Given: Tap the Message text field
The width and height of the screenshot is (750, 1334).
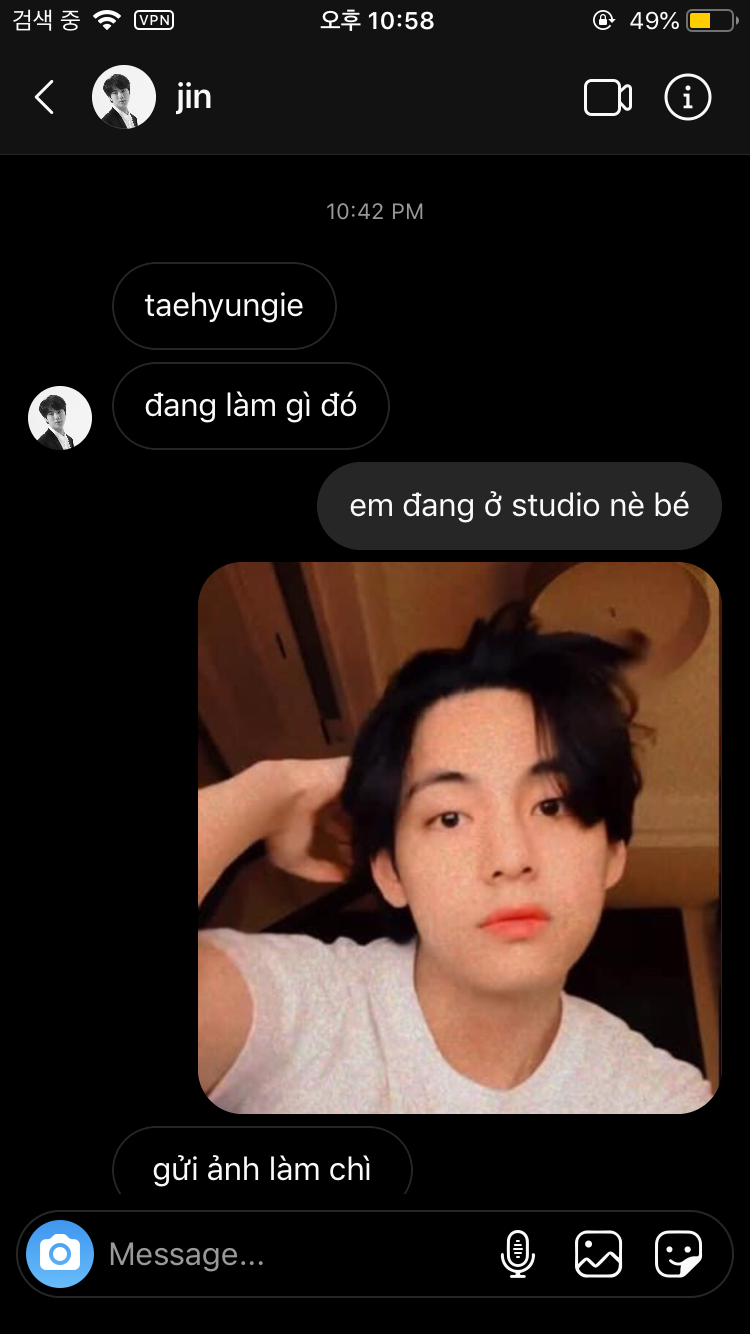Looking at the screenshot, I should point(295,1254).
